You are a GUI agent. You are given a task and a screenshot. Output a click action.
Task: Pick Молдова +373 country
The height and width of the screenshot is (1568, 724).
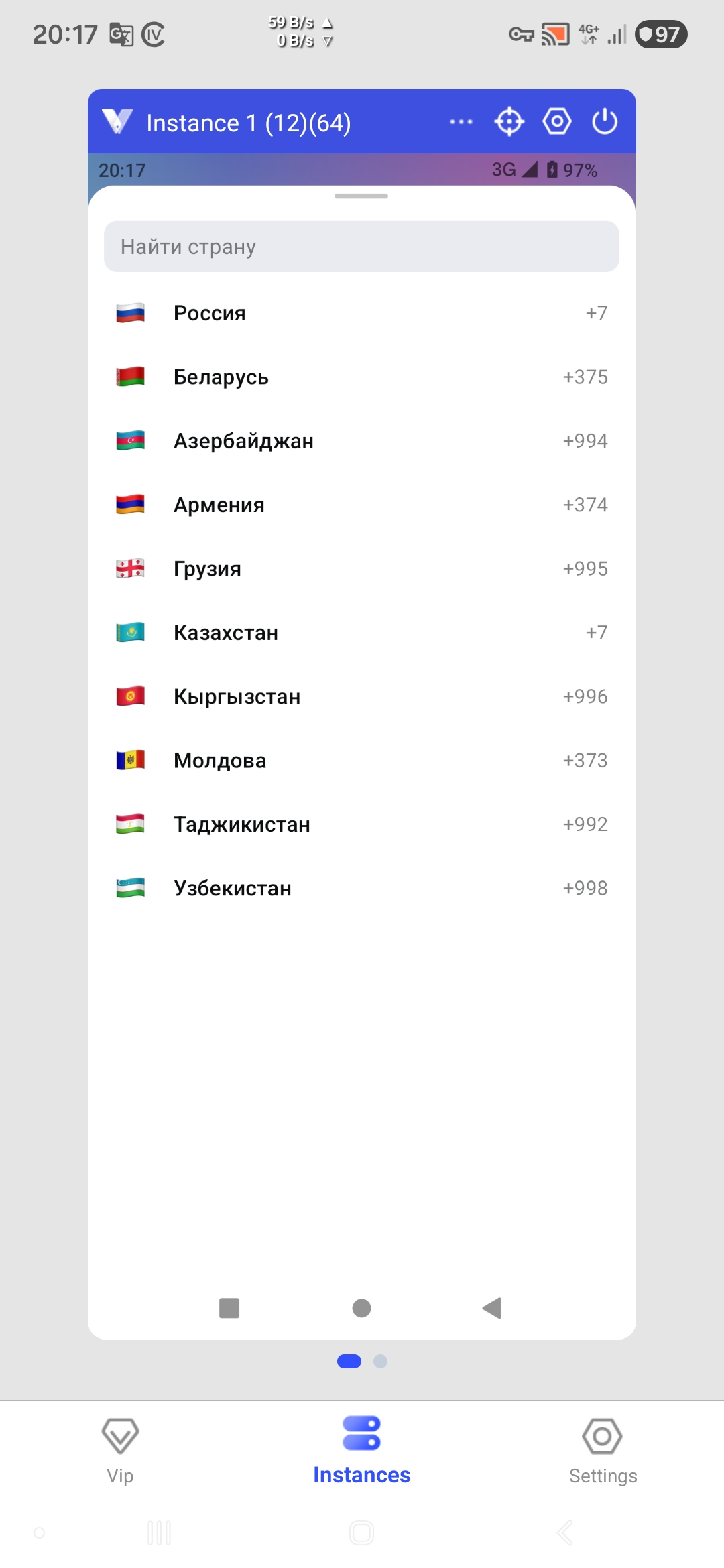coord(361,760)
